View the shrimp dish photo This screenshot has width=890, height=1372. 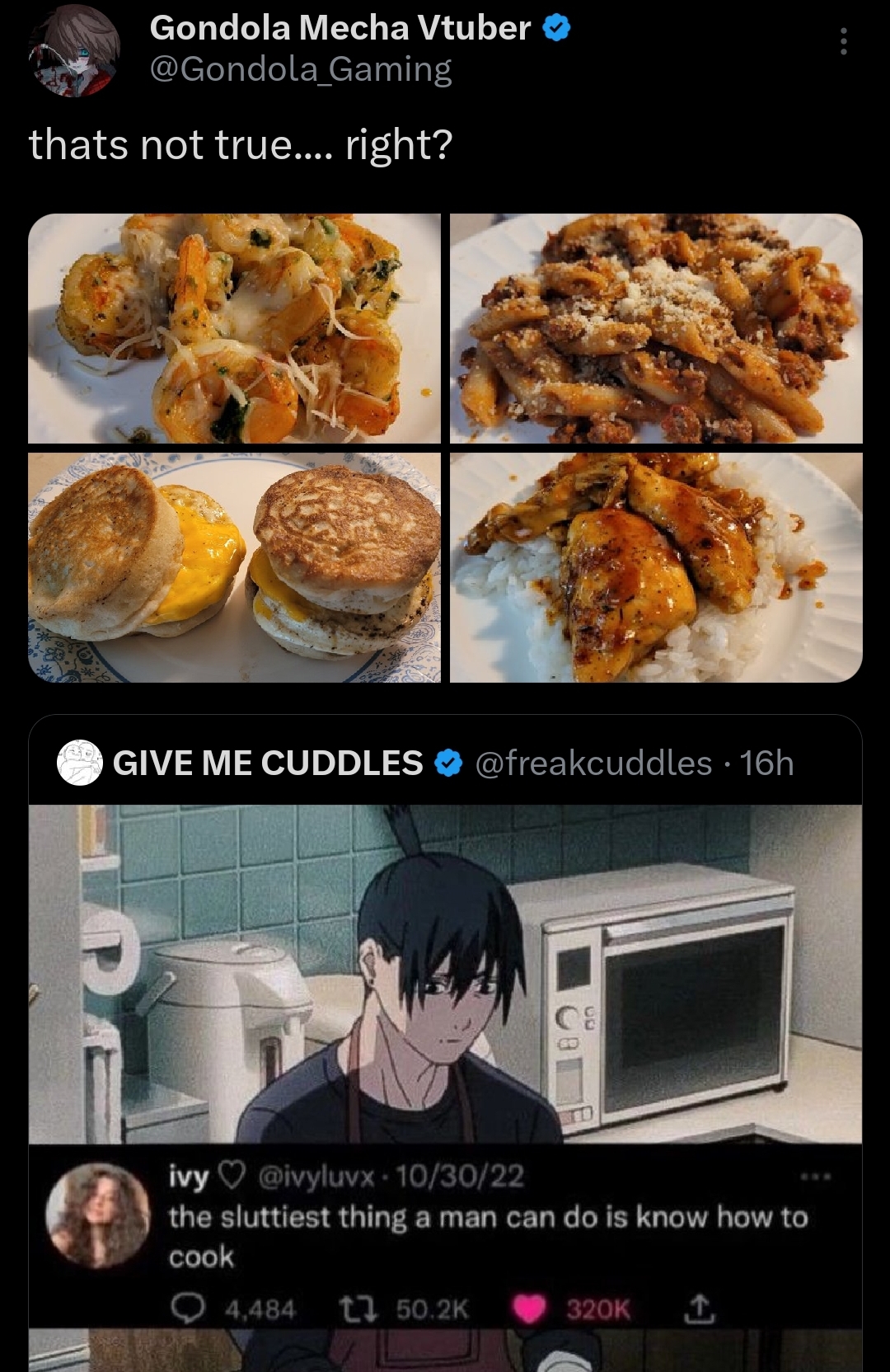pyautogui.click(x=234, y=328)
